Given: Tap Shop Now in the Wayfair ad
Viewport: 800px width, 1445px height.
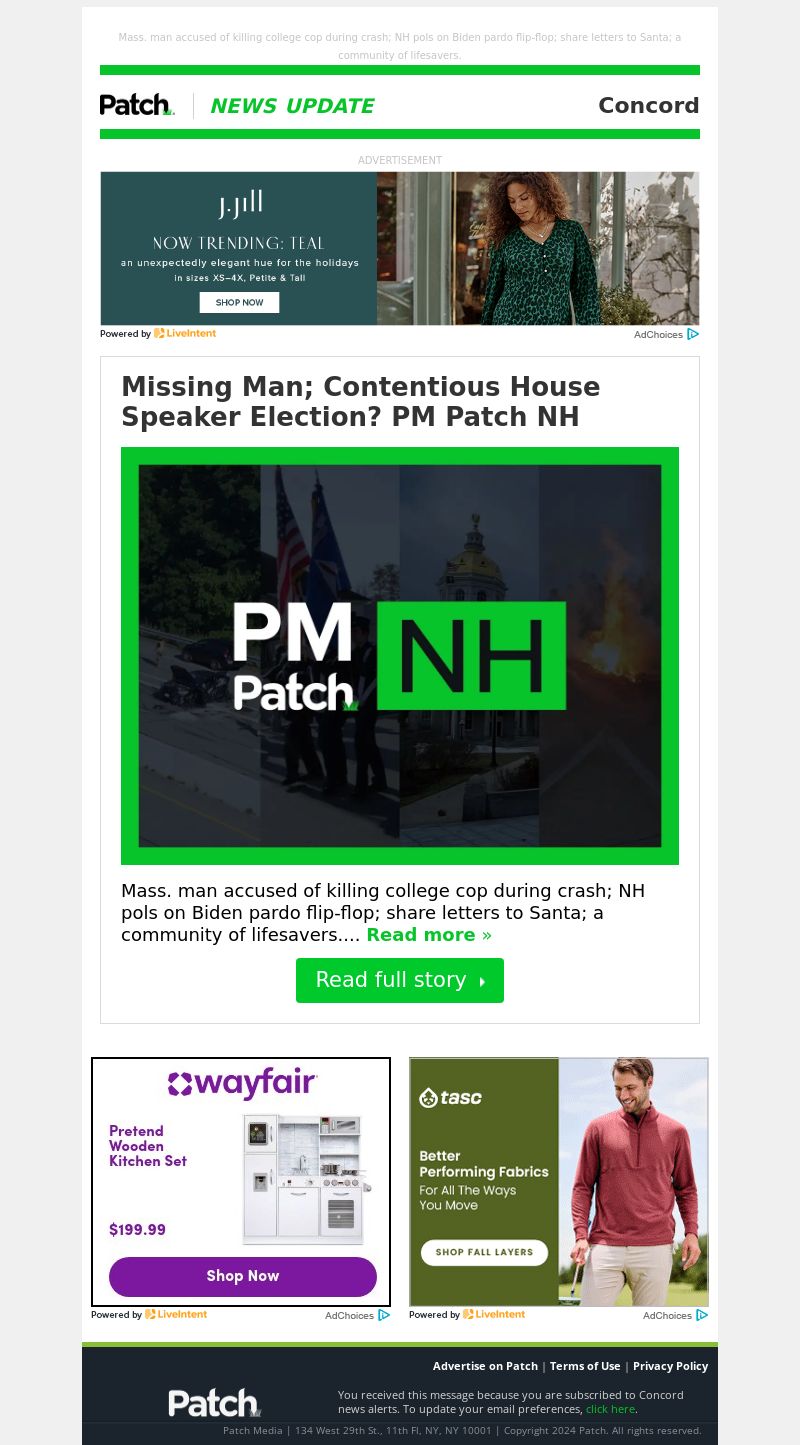Looking at the screenshot, I should coord(242,1276).
